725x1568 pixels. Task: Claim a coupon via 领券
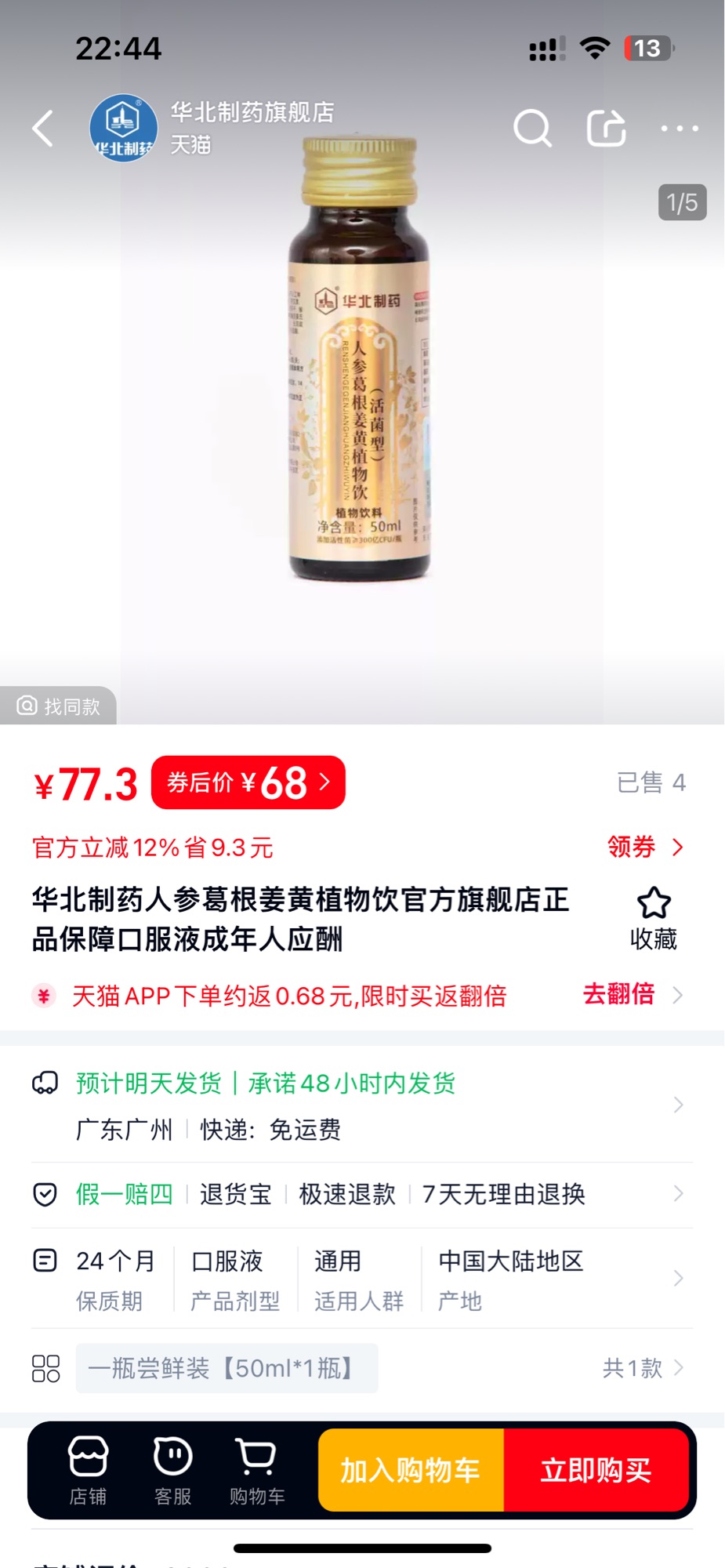644,847
